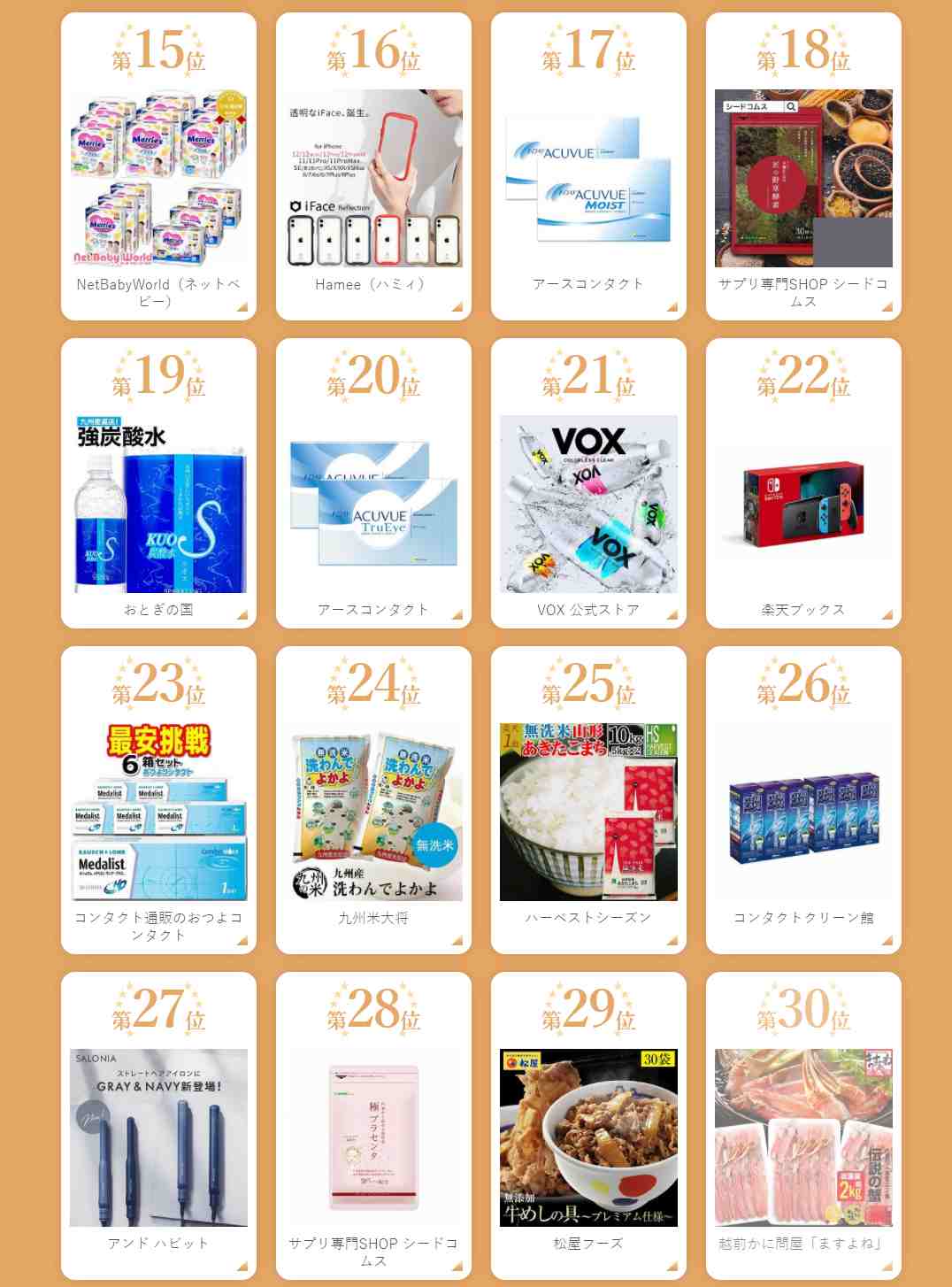Open the 17th place Acuvue Moist card
Image resolution: width=952 pixels, height=1287 pixels.
click(x=588, y=177)
